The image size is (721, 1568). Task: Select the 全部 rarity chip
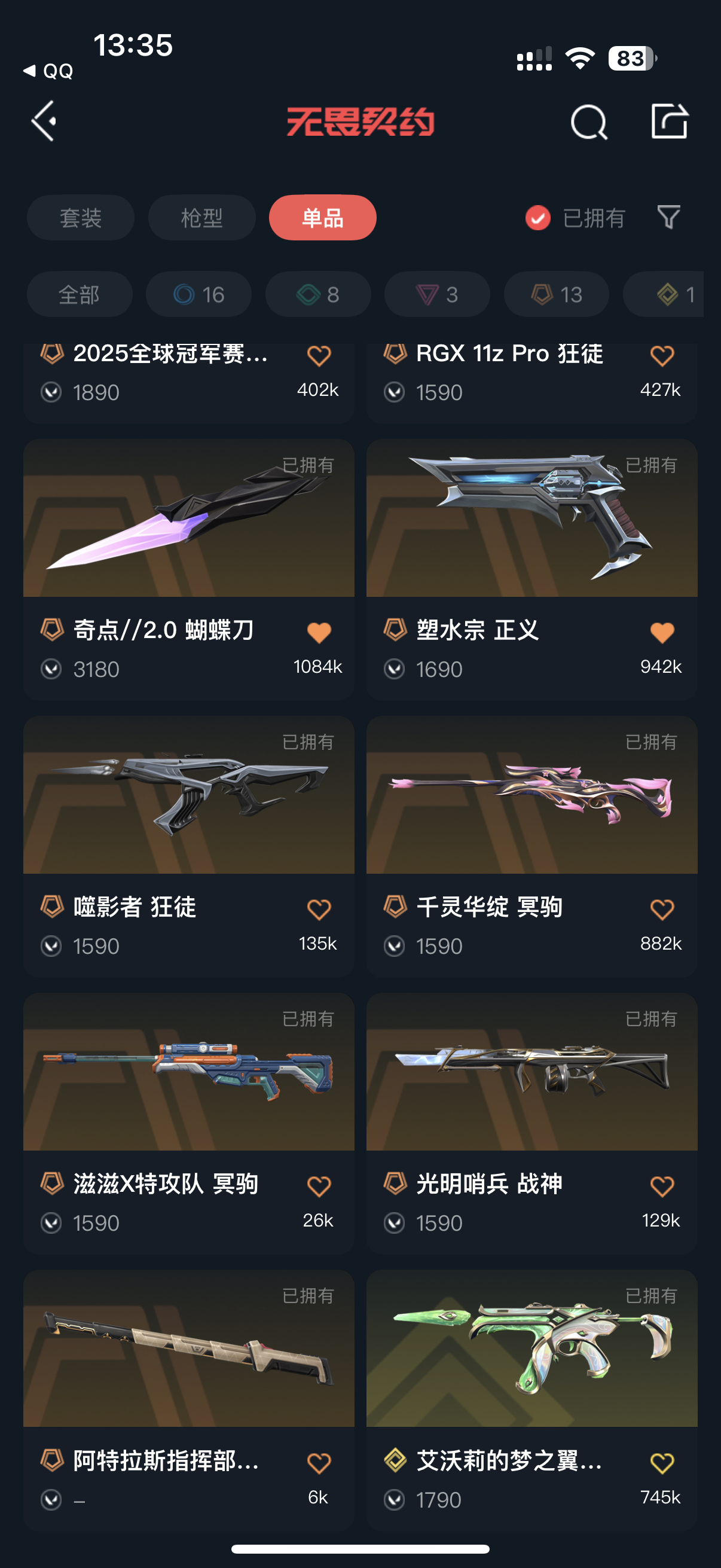[x=79, y=295]
